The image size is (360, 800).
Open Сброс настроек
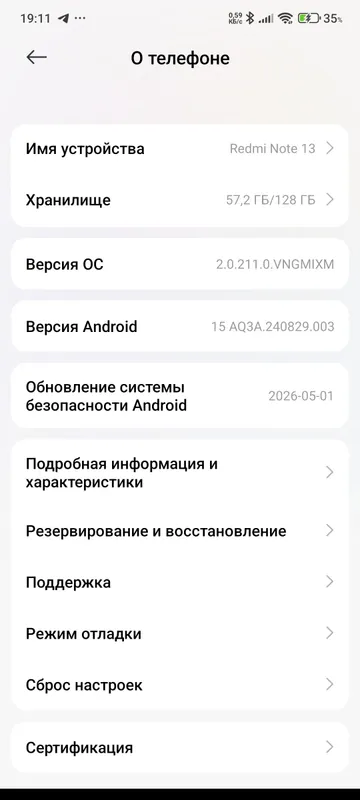point(179,685)
